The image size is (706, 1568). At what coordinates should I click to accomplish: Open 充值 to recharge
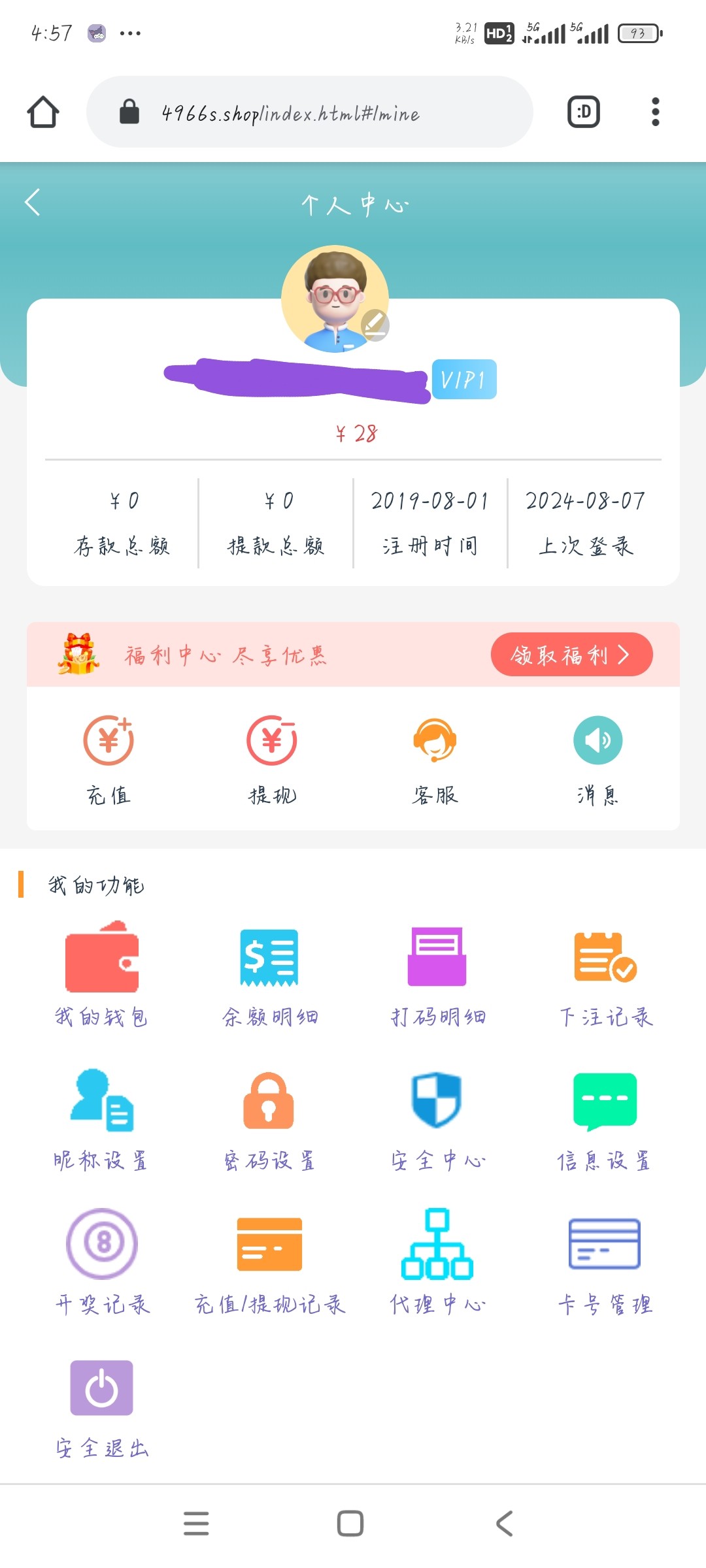pyautogui.click(x=109, y=759)
